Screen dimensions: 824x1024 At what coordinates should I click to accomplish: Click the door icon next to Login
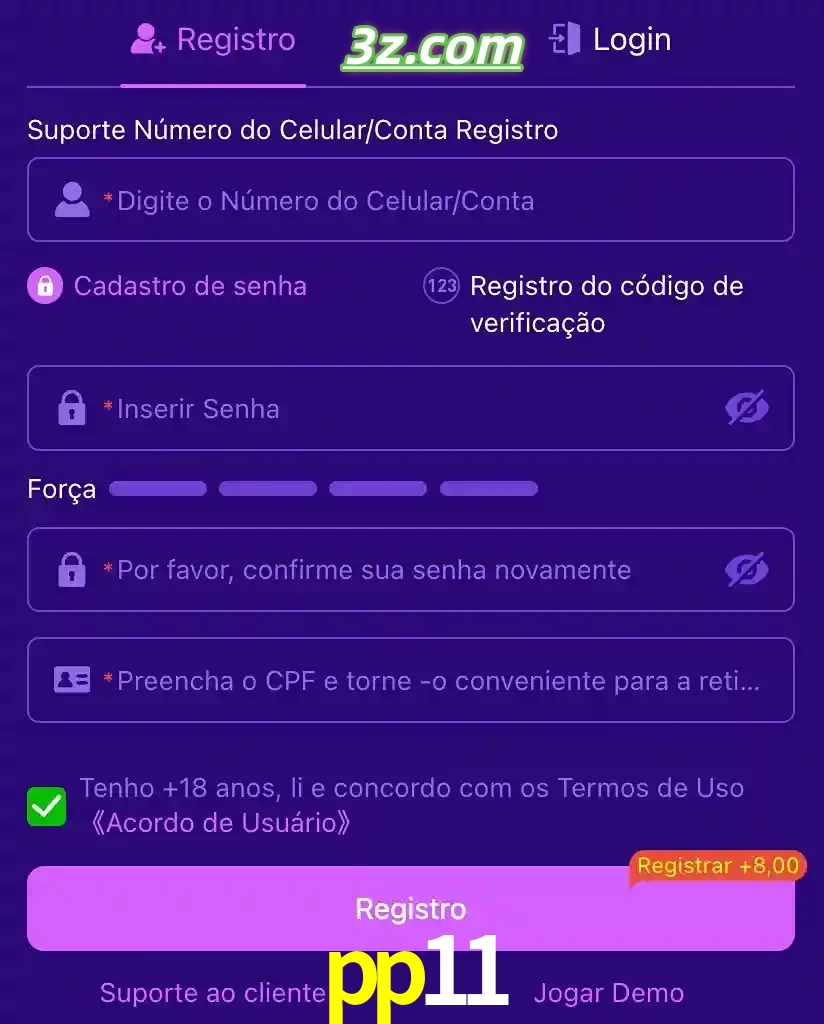[x=565, y=40]
